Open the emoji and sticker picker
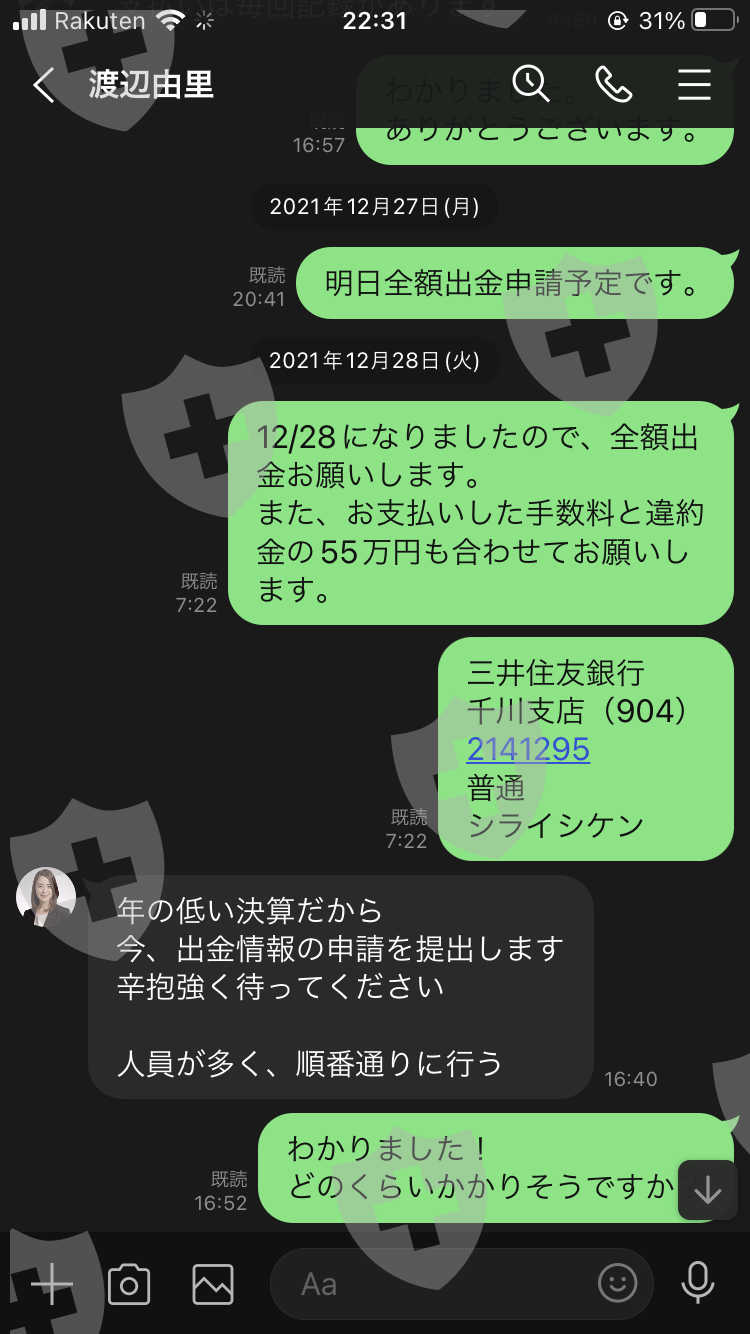Image resolution: width=750 pixels, height=1334 pixels. tap(617, 1284)
